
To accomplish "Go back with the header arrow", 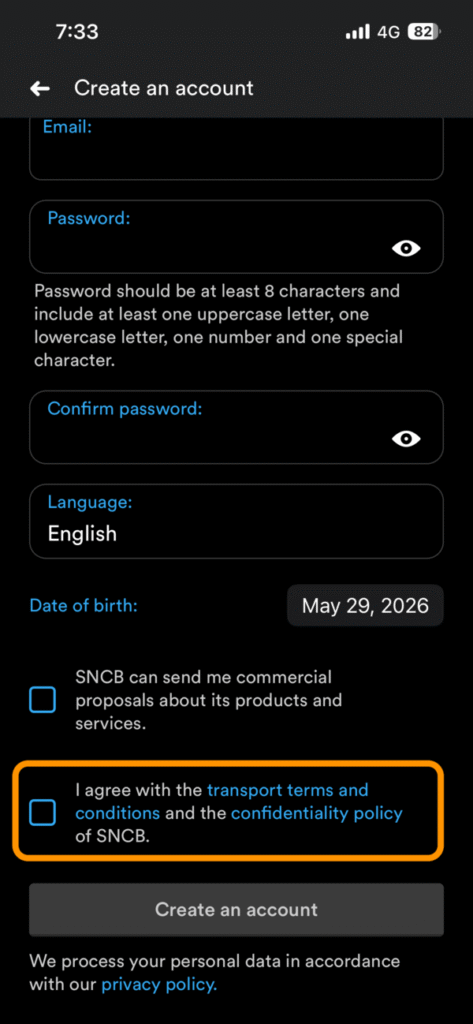I will pyautogui.click(x=41, y=89).
